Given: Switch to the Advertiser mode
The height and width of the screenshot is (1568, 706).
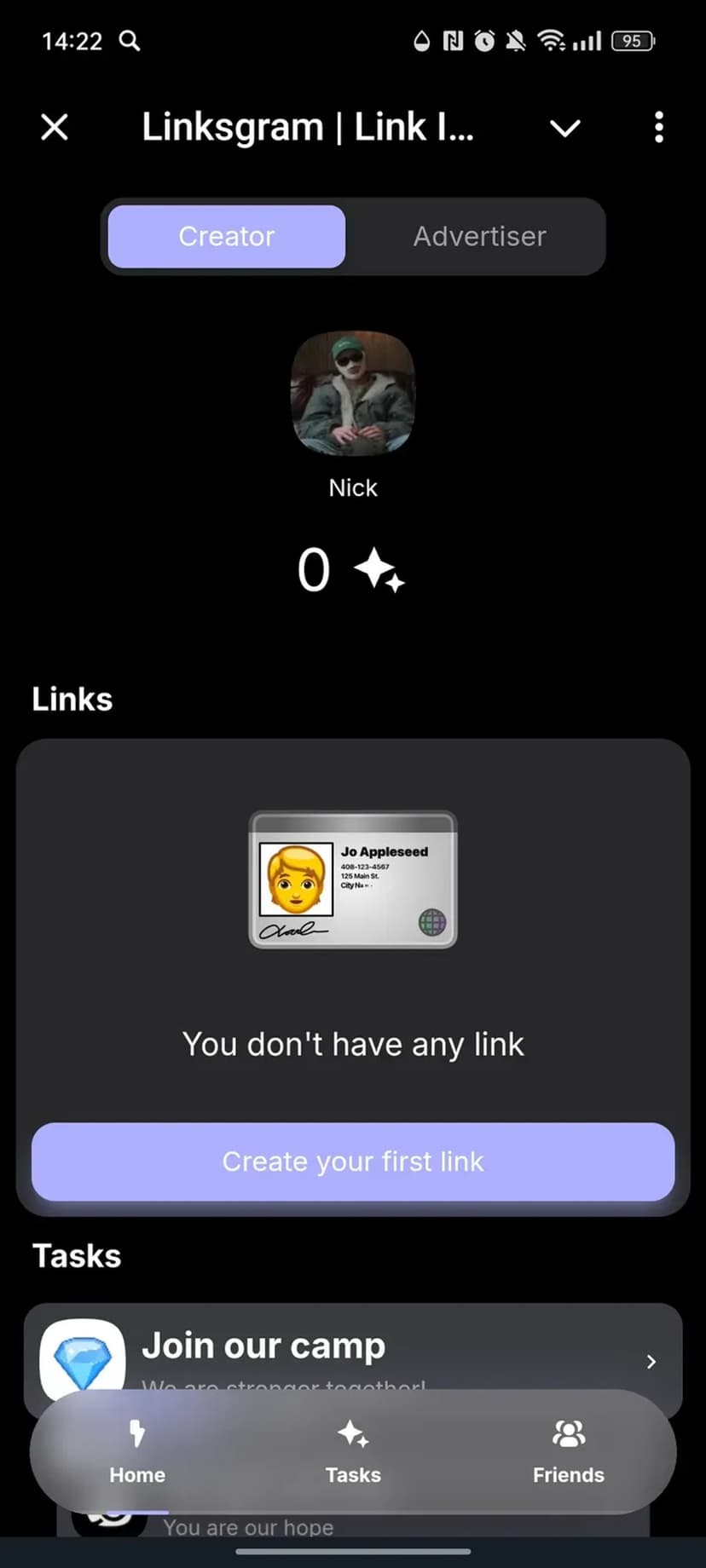Looking at the screenshot, I should click(x=479, y=236).
